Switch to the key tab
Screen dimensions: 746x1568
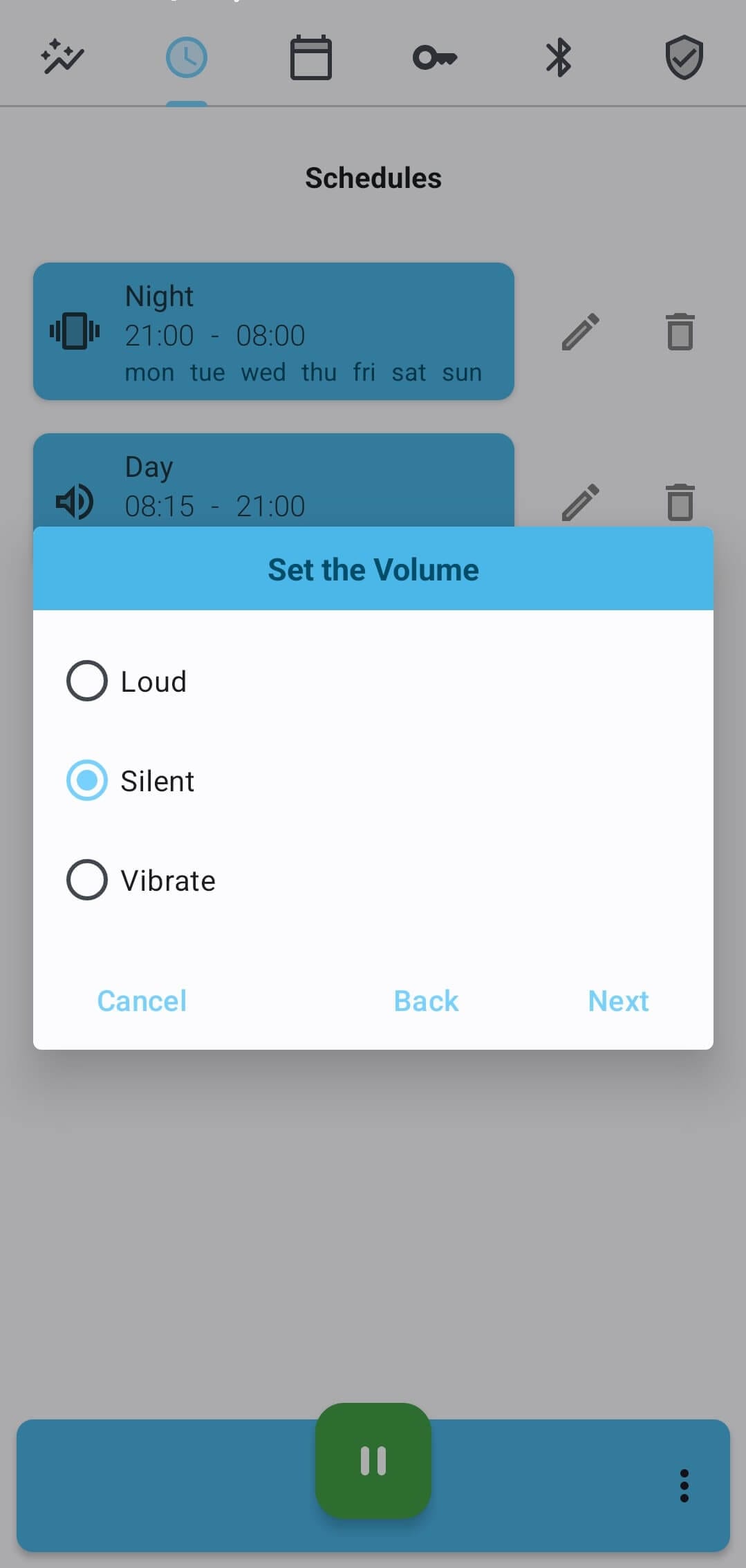[435, 58]
